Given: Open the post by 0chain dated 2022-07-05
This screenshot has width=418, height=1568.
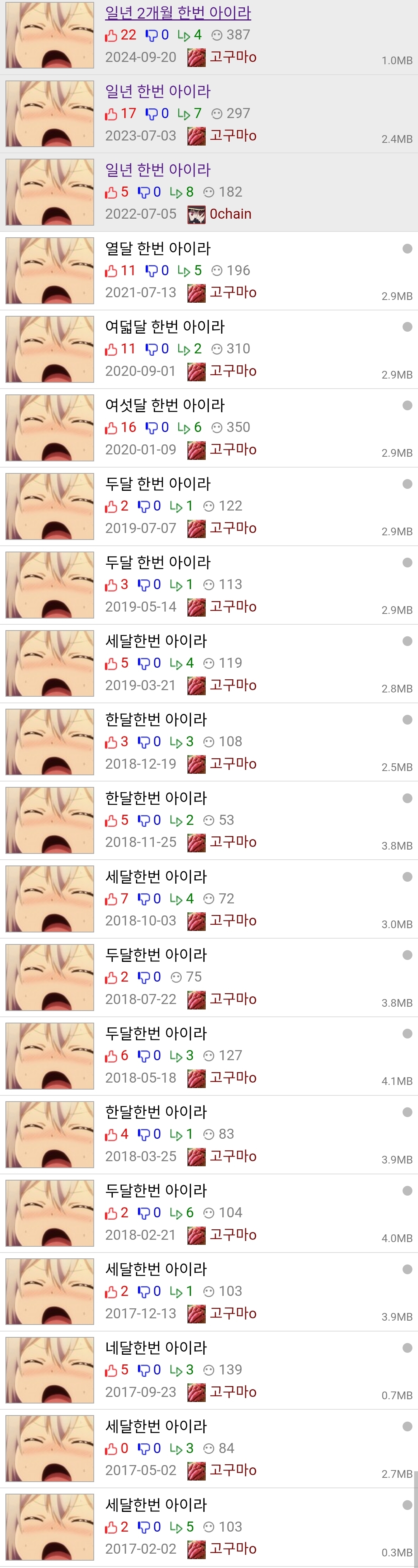Looking at the screenshot, I should pos(158,170).
